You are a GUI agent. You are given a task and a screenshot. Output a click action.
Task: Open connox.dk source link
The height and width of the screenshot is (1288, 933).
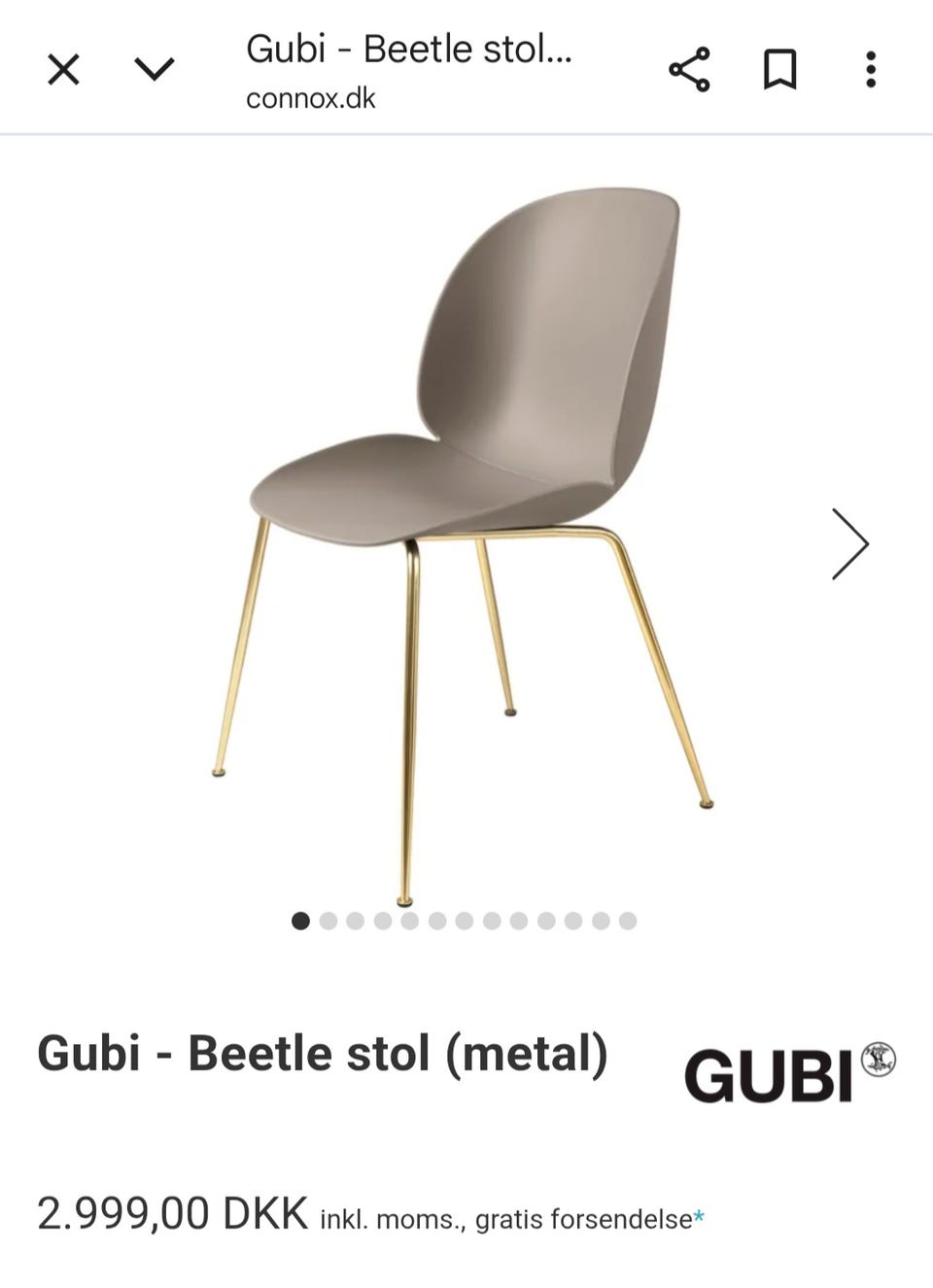point(311,98)
